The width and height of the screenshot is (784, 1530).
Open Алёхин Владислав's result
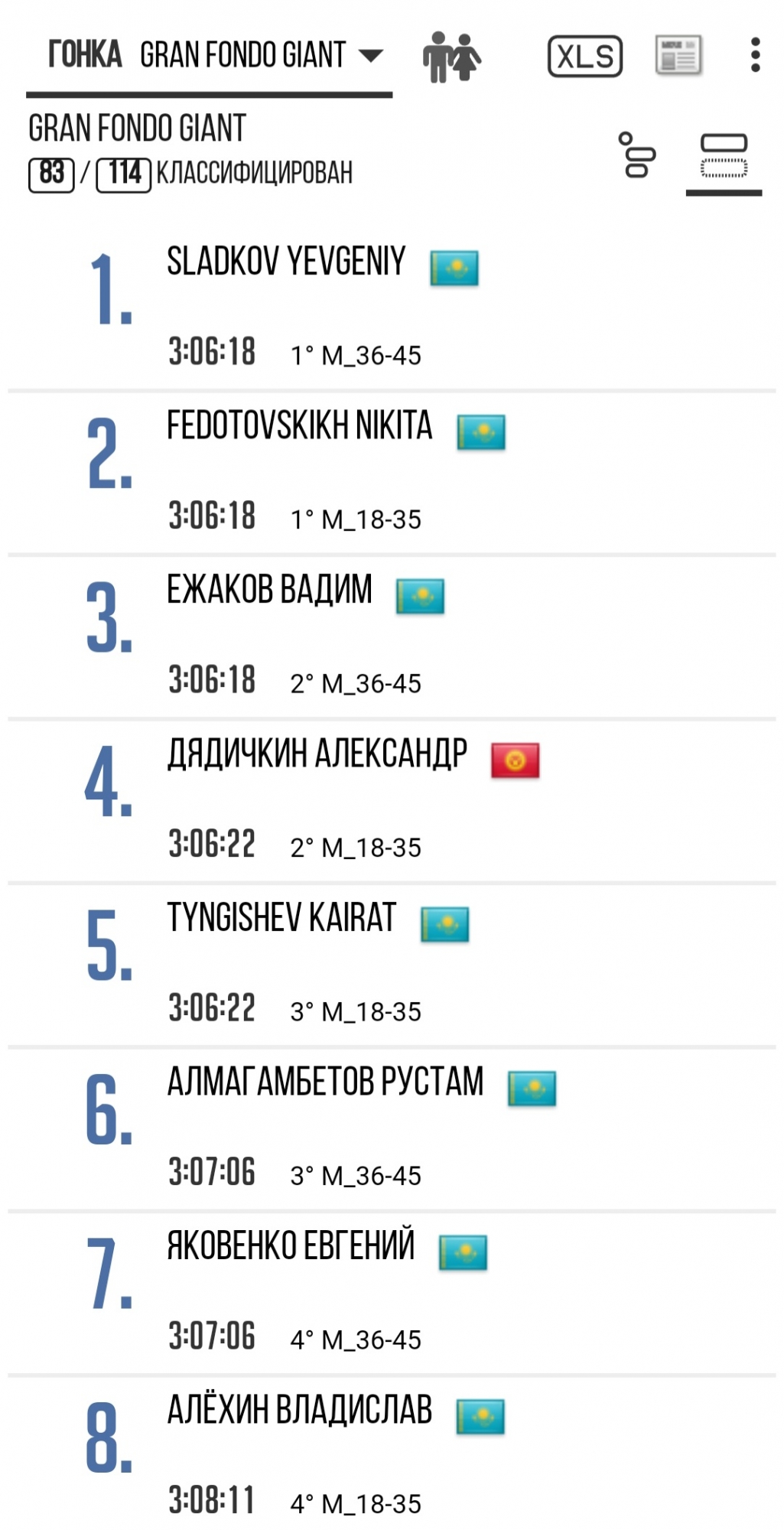[x=299, y=1410]
